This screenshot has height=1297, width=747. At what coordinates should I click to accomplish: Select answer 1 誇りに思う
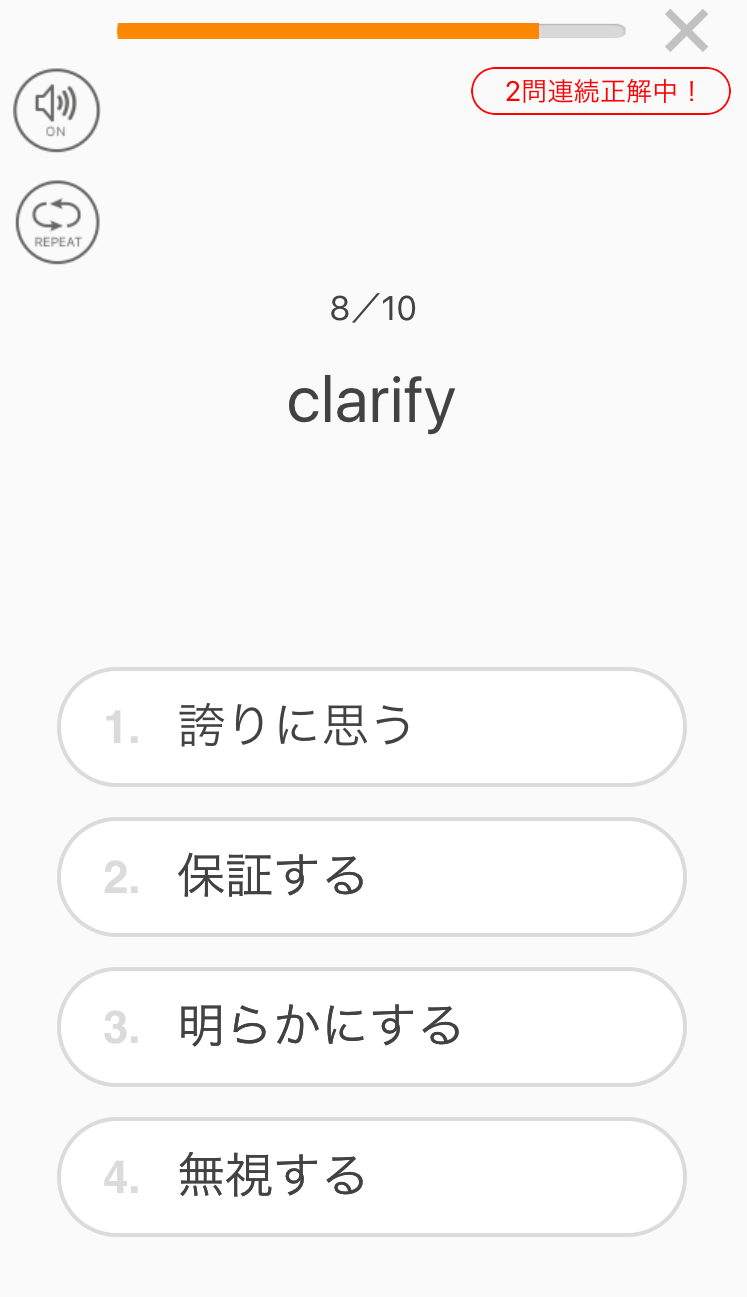tap(372, 727)
